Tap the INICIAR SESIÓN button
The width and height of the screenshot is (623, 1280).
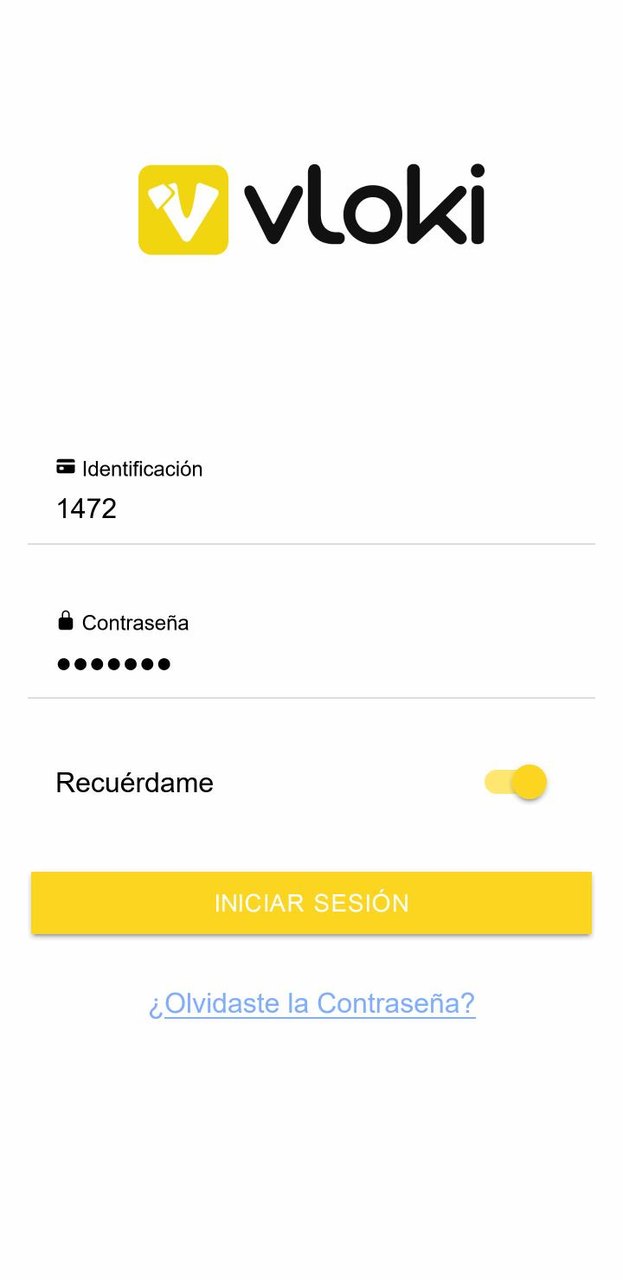click(x=311, y=903)
